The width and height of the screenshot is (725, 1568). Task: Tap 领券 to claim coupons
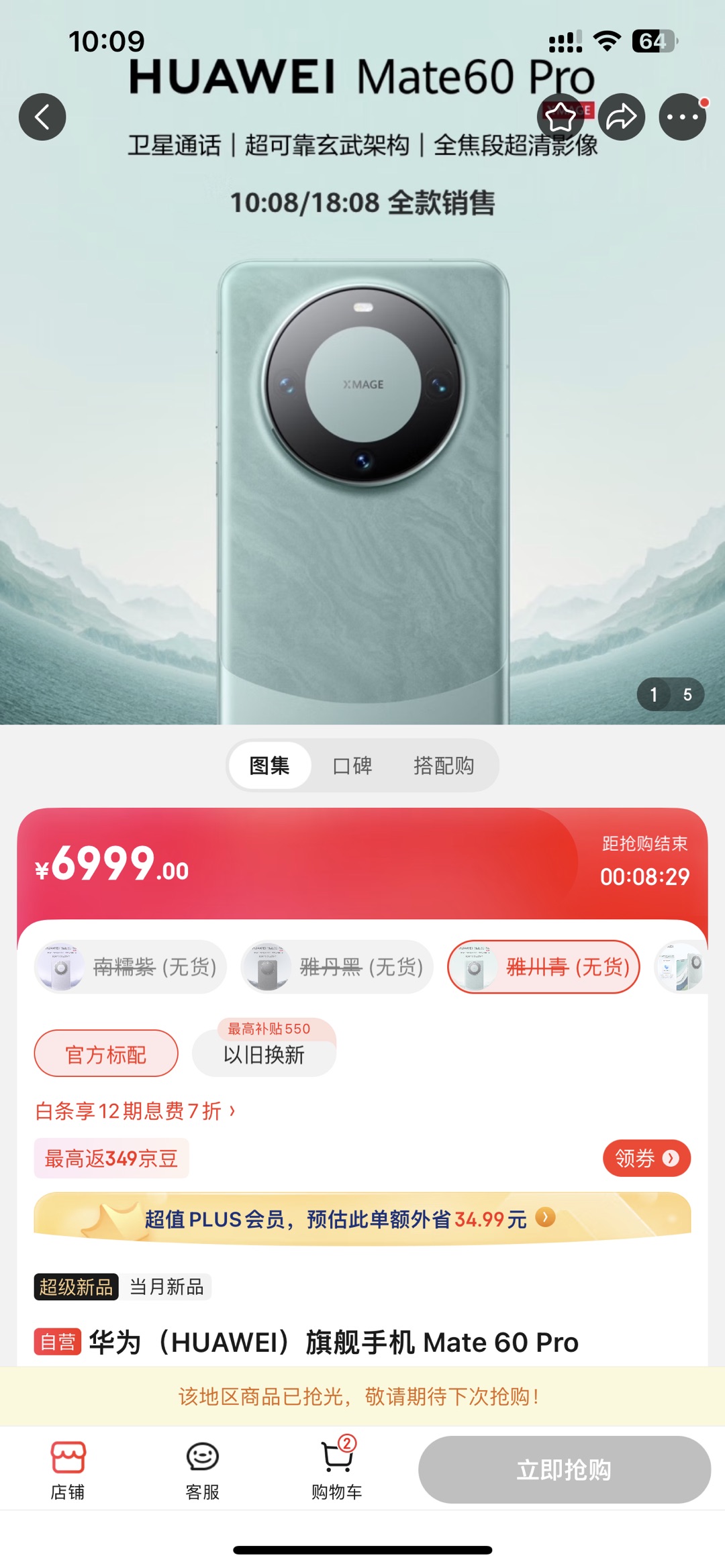click(x=646, y=1158)
